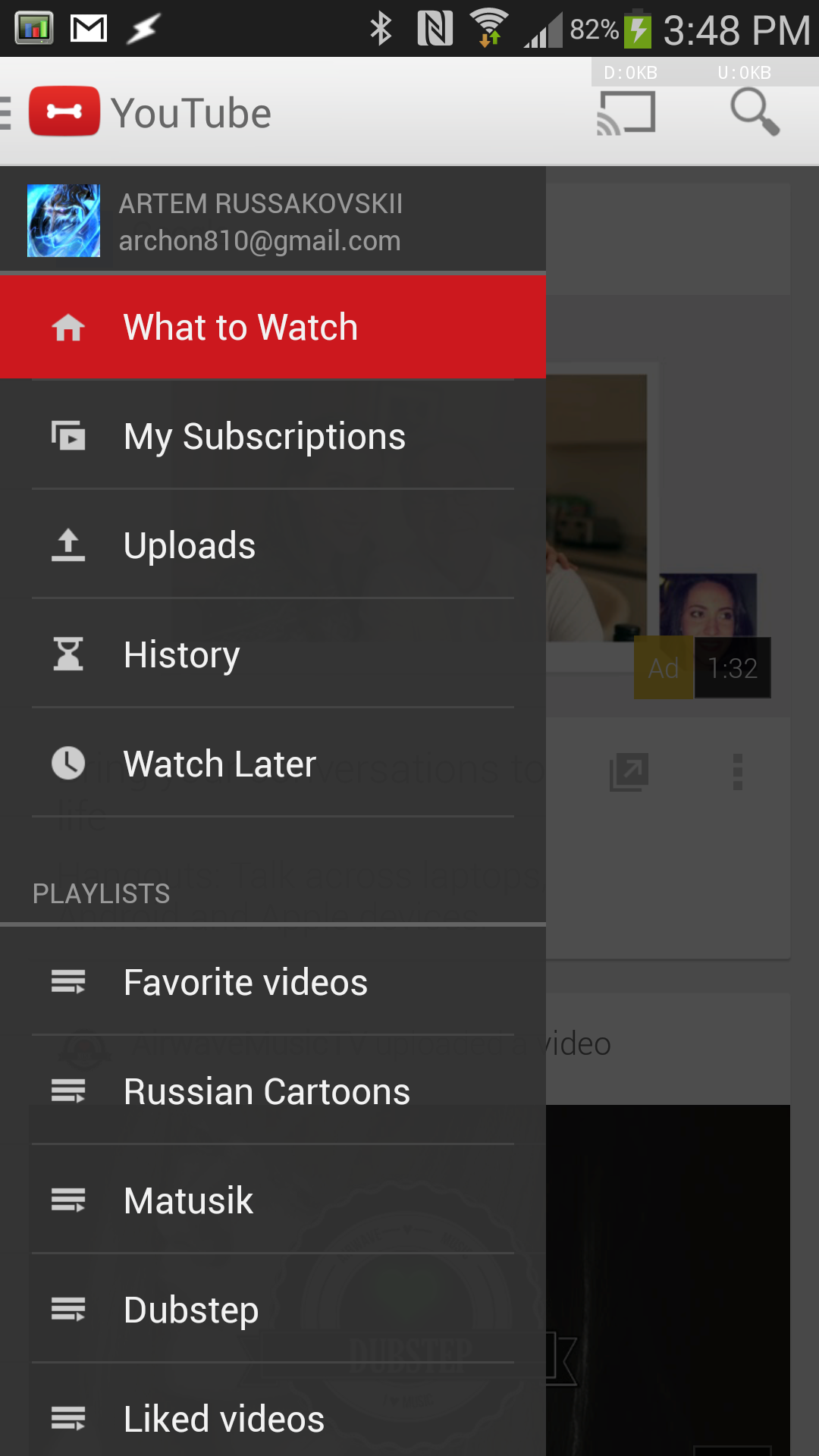
Task: Tap the YouTube logo in the action bar
Action: [64, 111]
